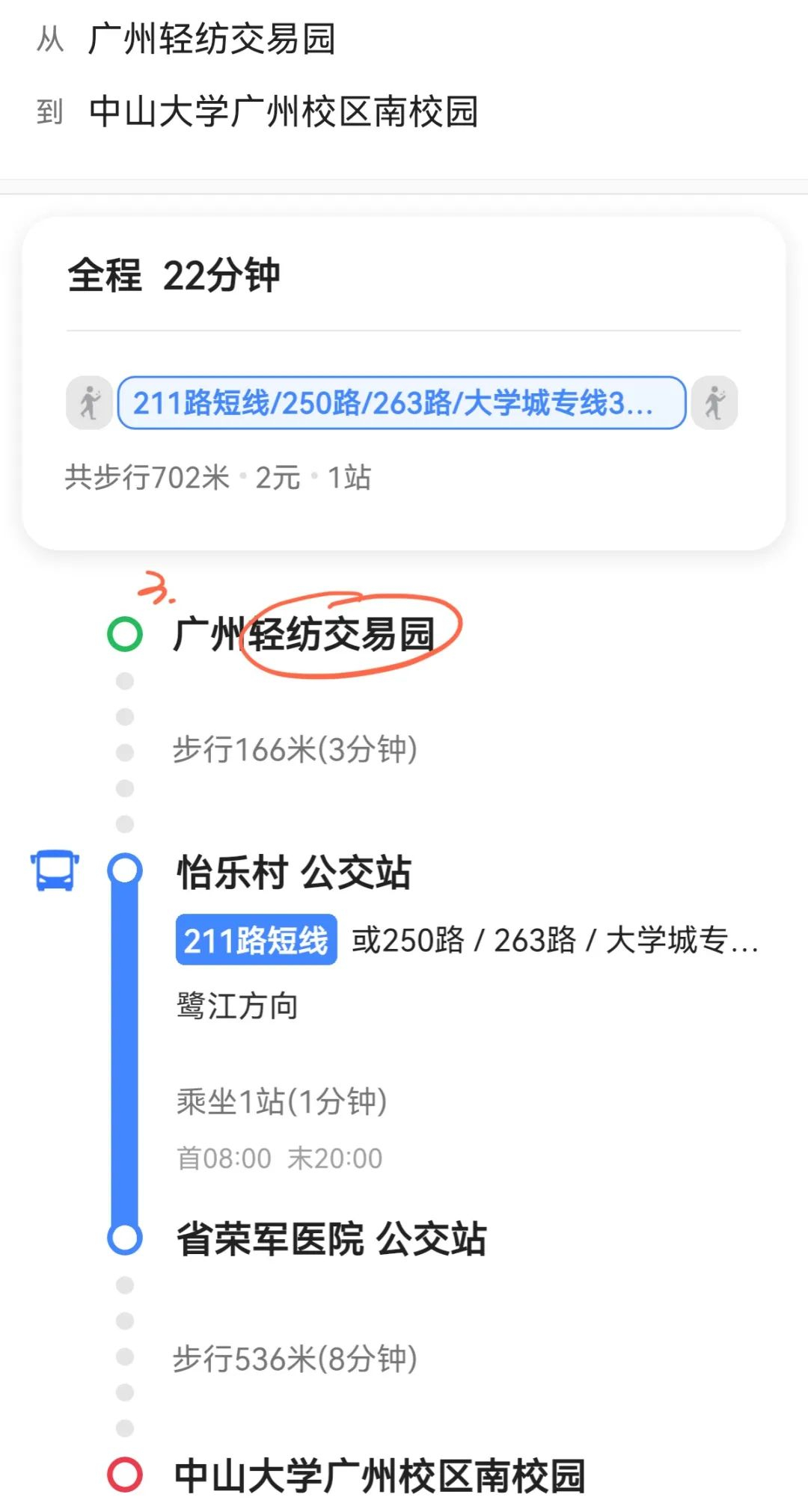Tap the first walking segment icon
Screen dimensions: 808x1512
(90, 403)
